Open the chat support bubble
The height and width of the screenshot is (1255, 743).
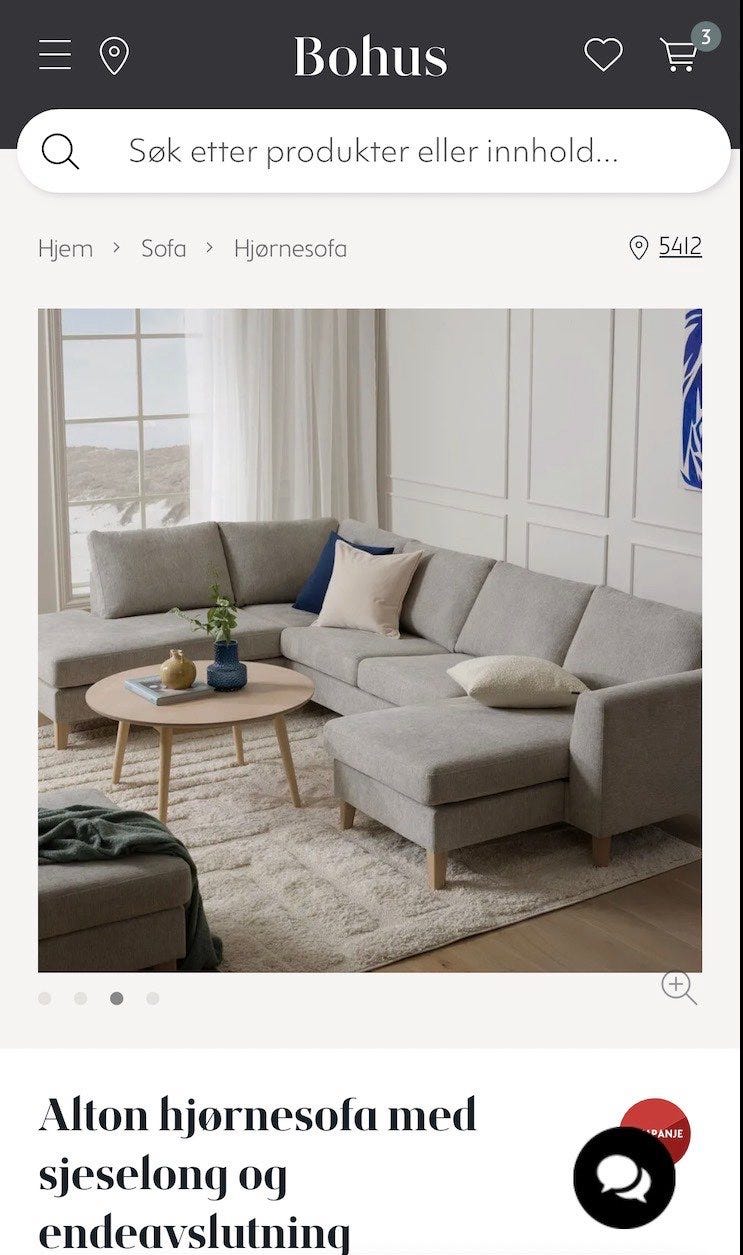[625, 1178]
